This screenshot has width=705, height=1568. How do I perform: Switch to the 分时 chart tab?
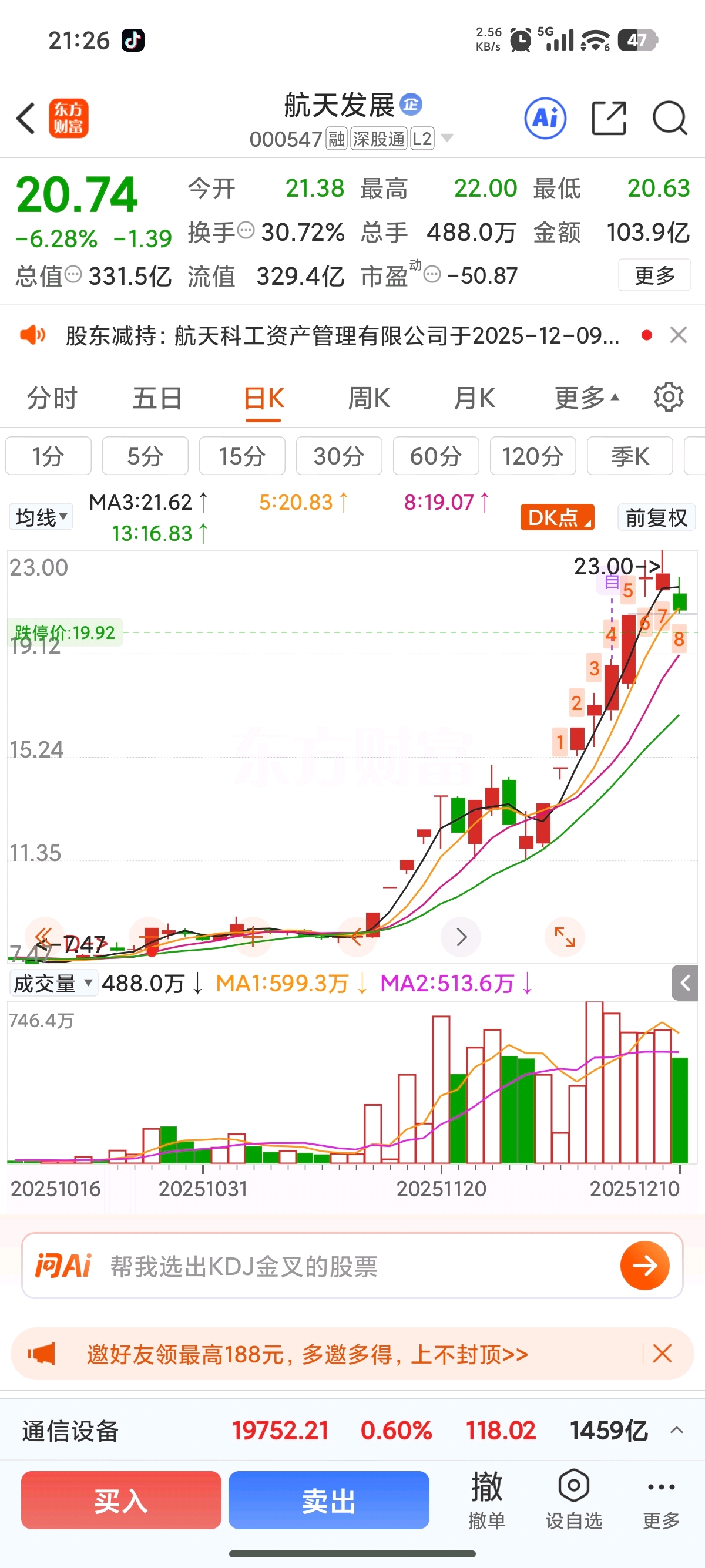(x=52, y=399)
